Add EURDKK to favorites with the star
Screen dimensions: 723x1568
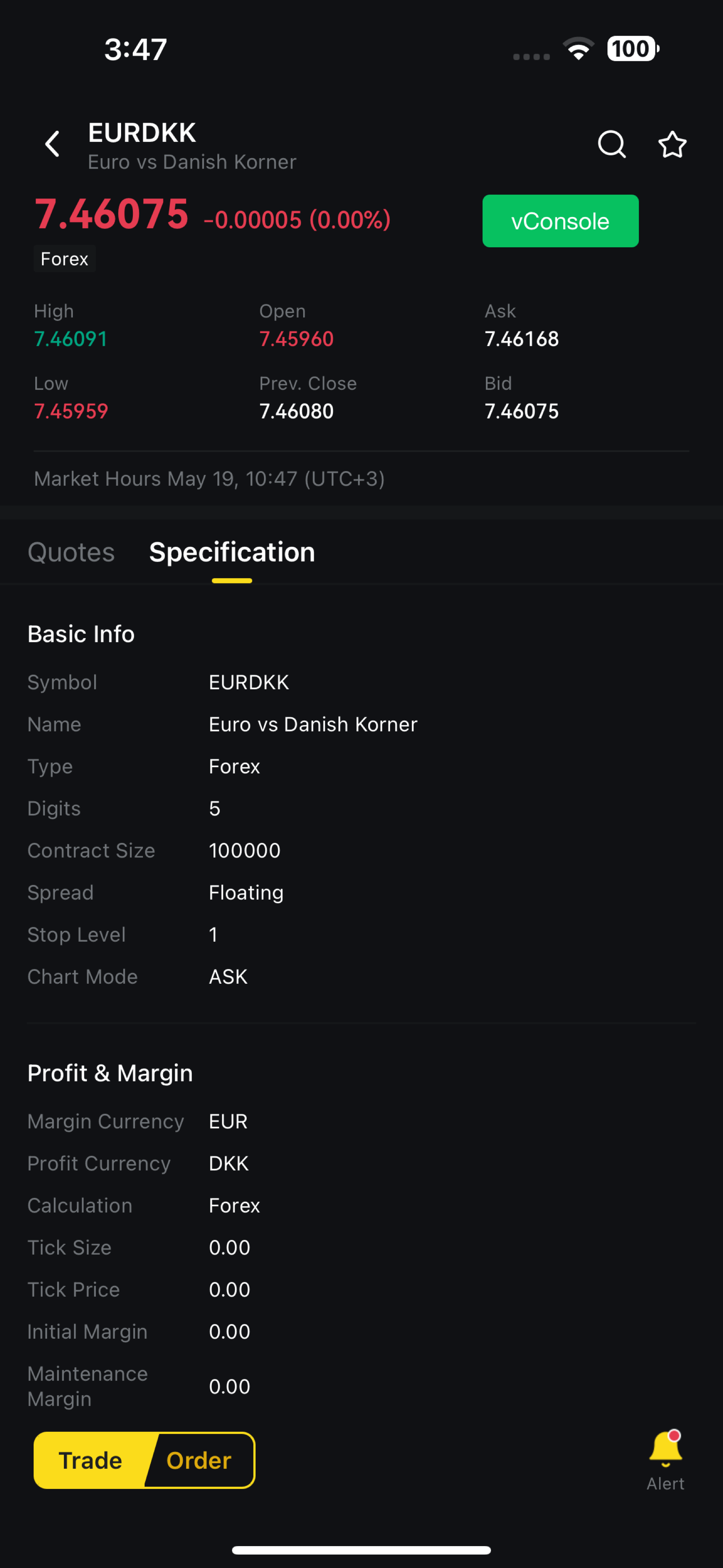[x=672, y=144]
